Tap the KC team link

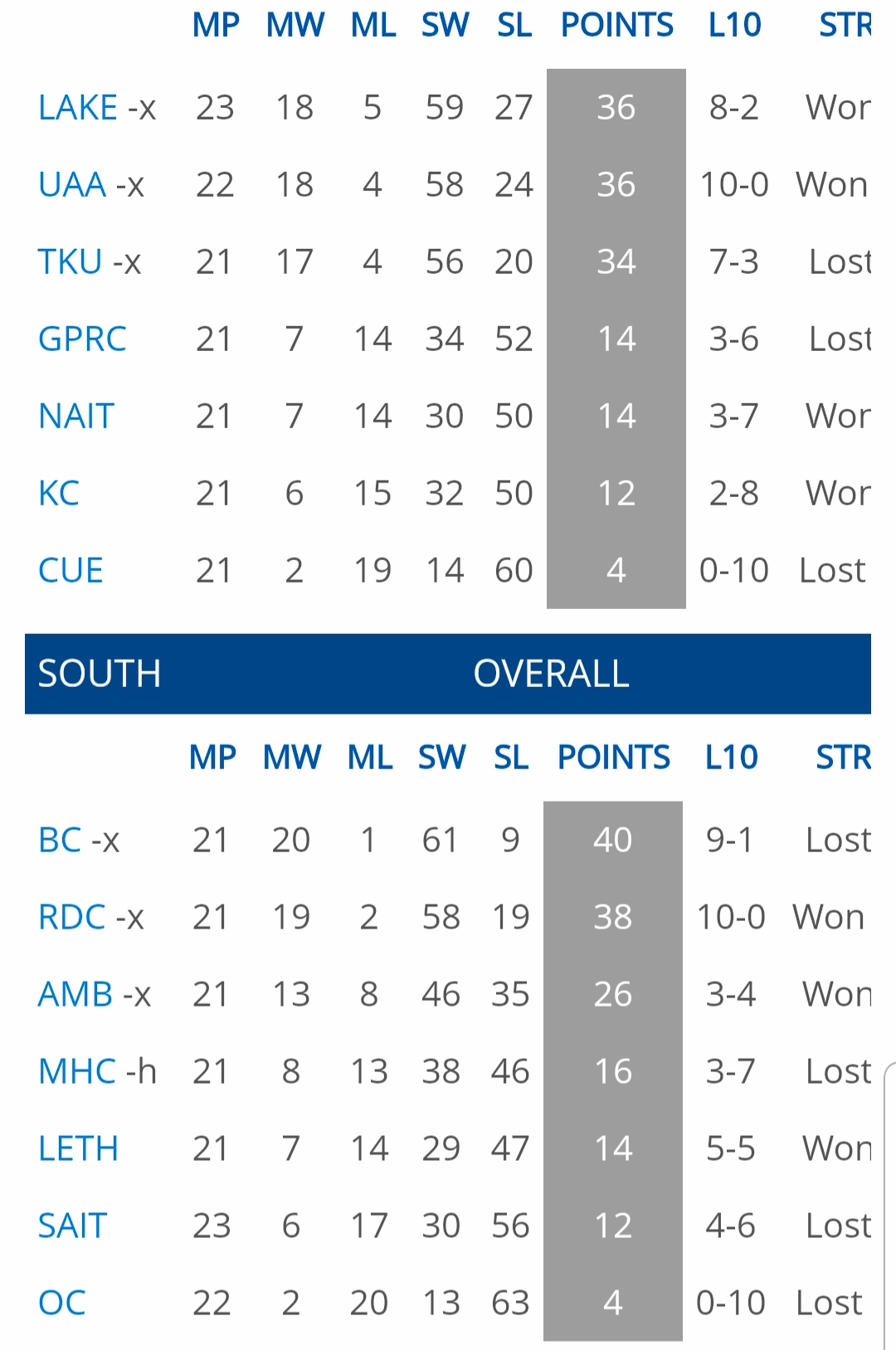point(59,494)
